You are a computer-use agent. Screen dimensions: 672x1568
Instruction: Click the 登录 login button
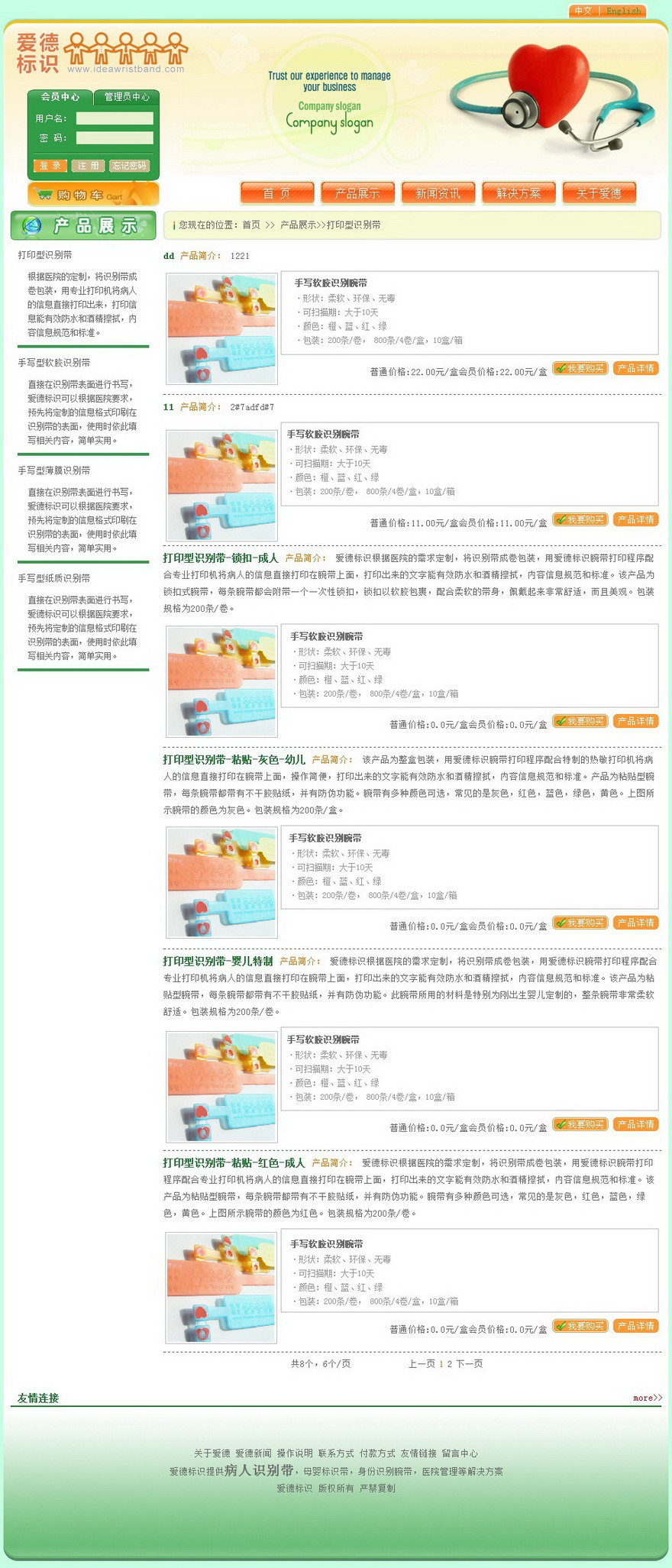click(50, 166)
